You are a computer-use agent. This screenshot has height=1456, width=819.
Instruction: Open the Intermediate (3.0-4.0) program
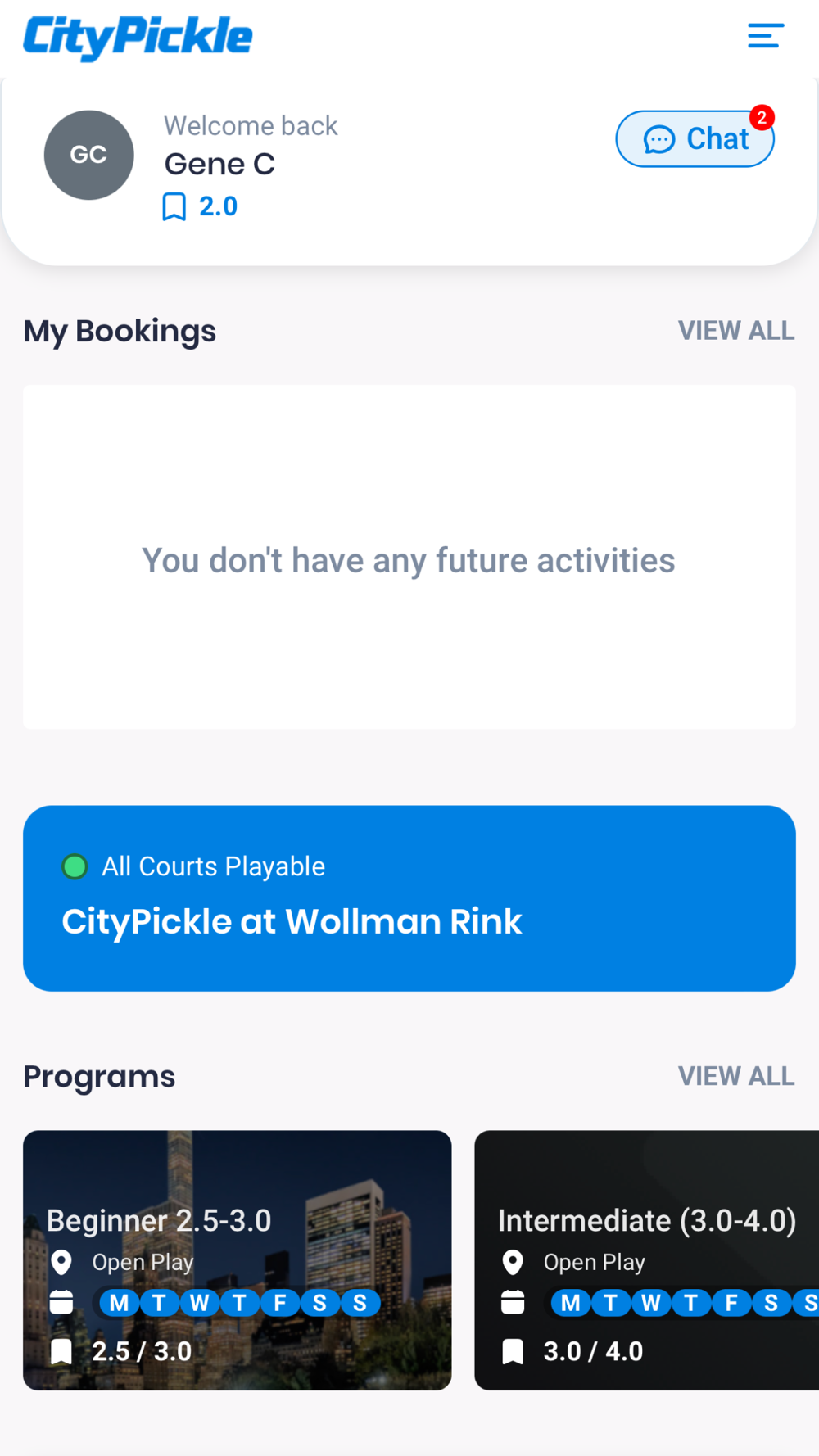[x=647, y=1259]
